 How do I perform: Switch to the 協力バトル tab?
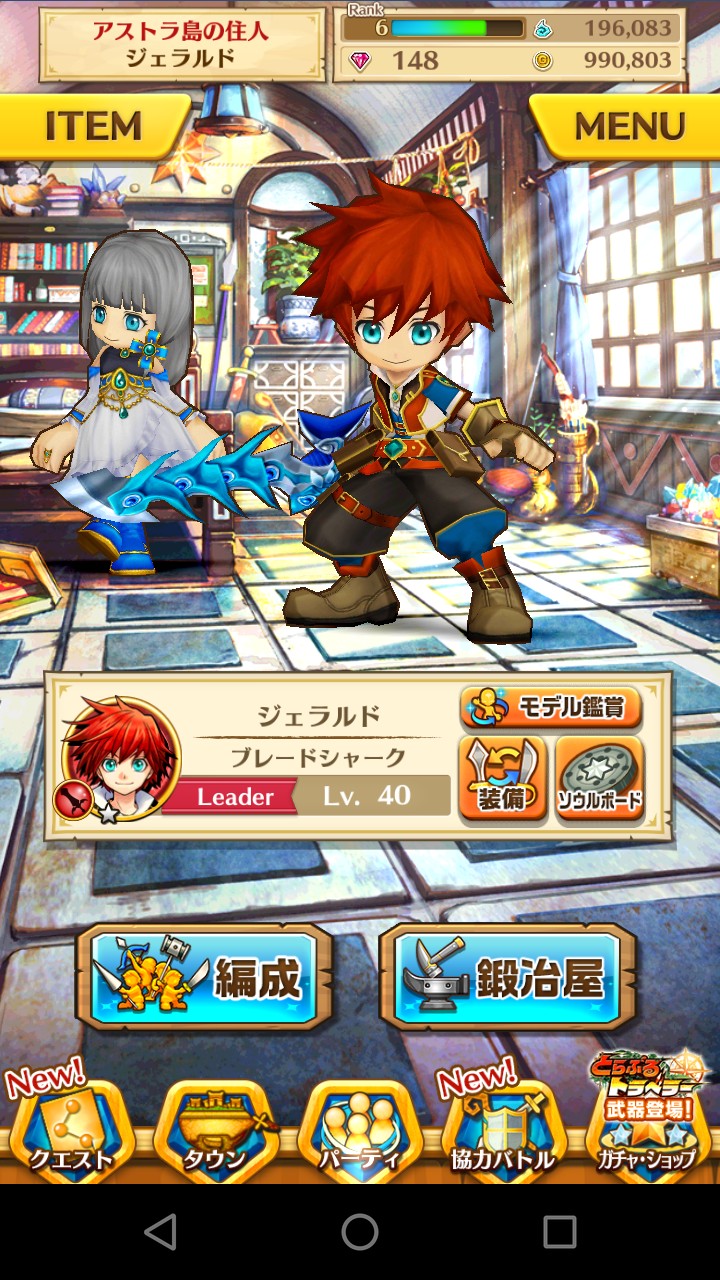pos(504,1130)
